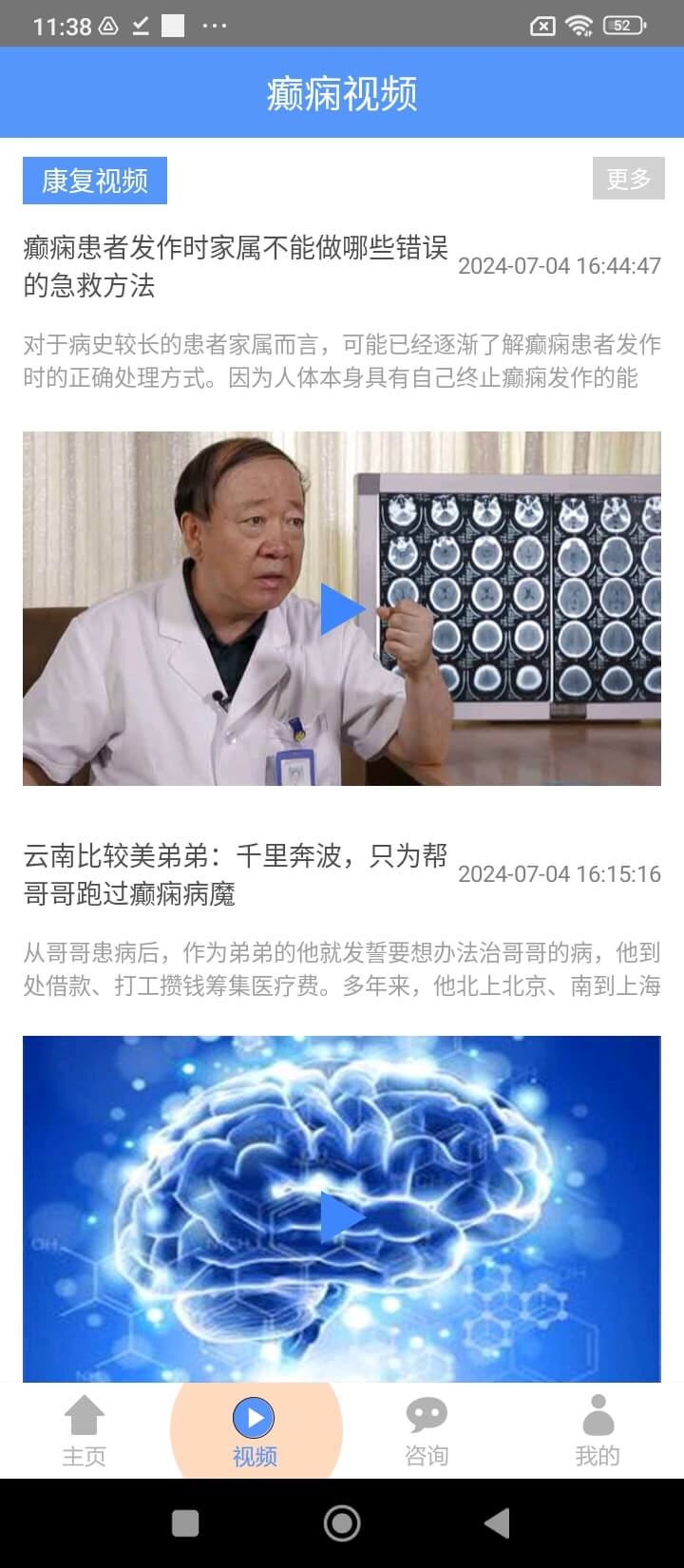Go to the 我的 tab
Image resolution: width=684 pixels, height=1568 pixels.
[598, 1430]
